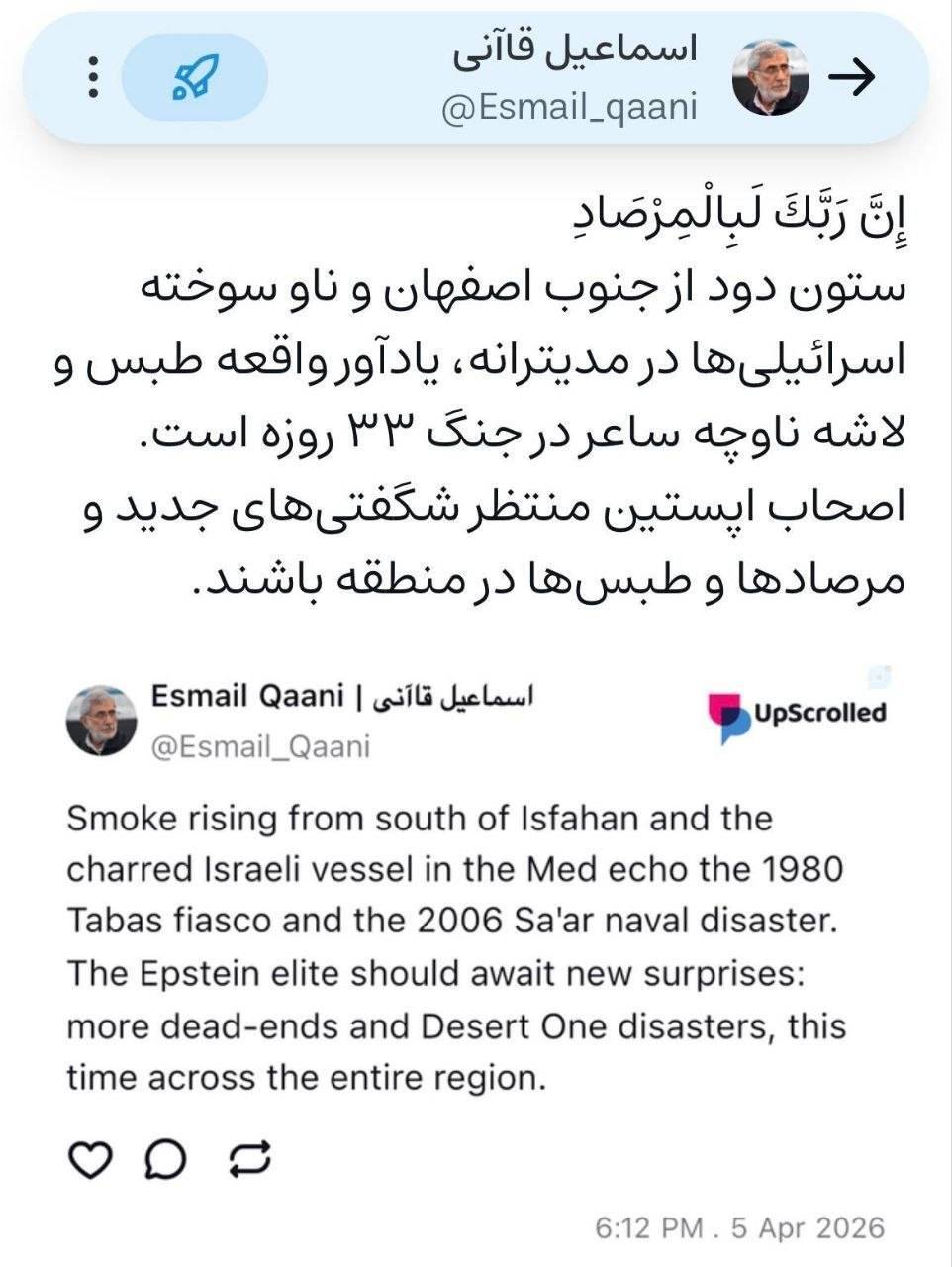The width and height of the screenshot is (952, 1267).
Task: Open Esmail Qaani's profile picture
Action: pyautogui.click(x=770, y=77)
